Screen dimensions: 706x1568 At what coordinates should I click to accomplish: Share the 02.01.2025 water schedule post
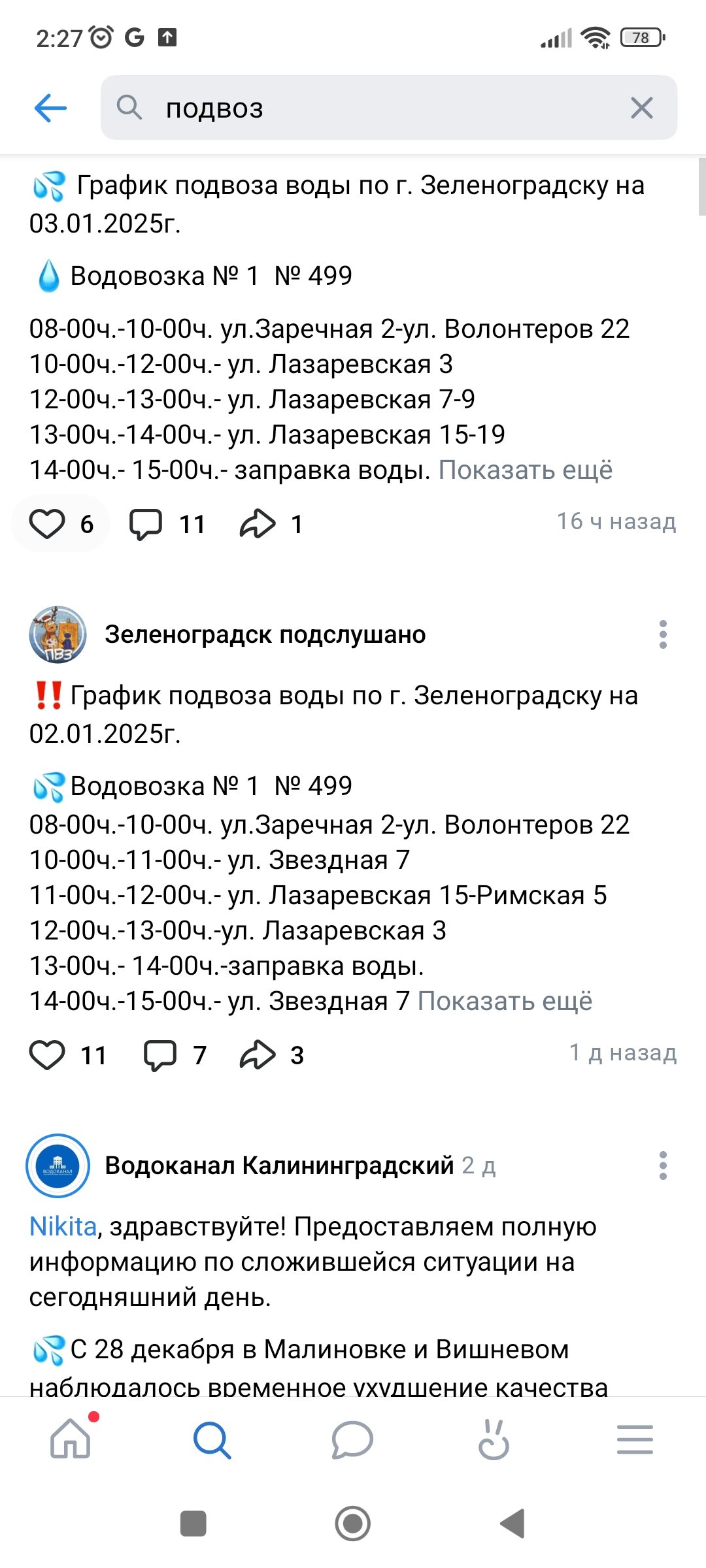tap(258, 1055)
